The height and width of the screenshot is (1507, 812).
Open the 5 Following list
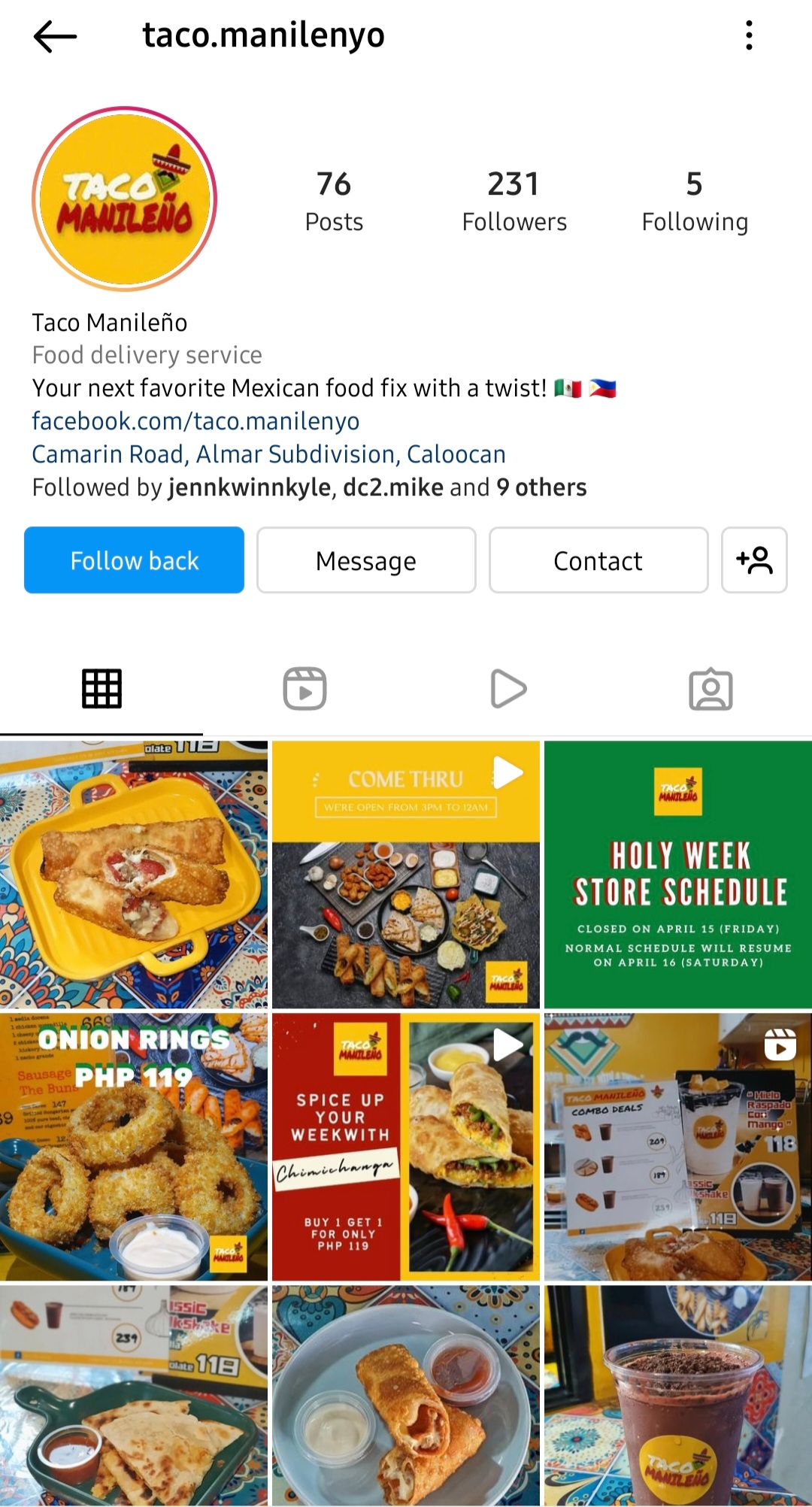(694, 201)
